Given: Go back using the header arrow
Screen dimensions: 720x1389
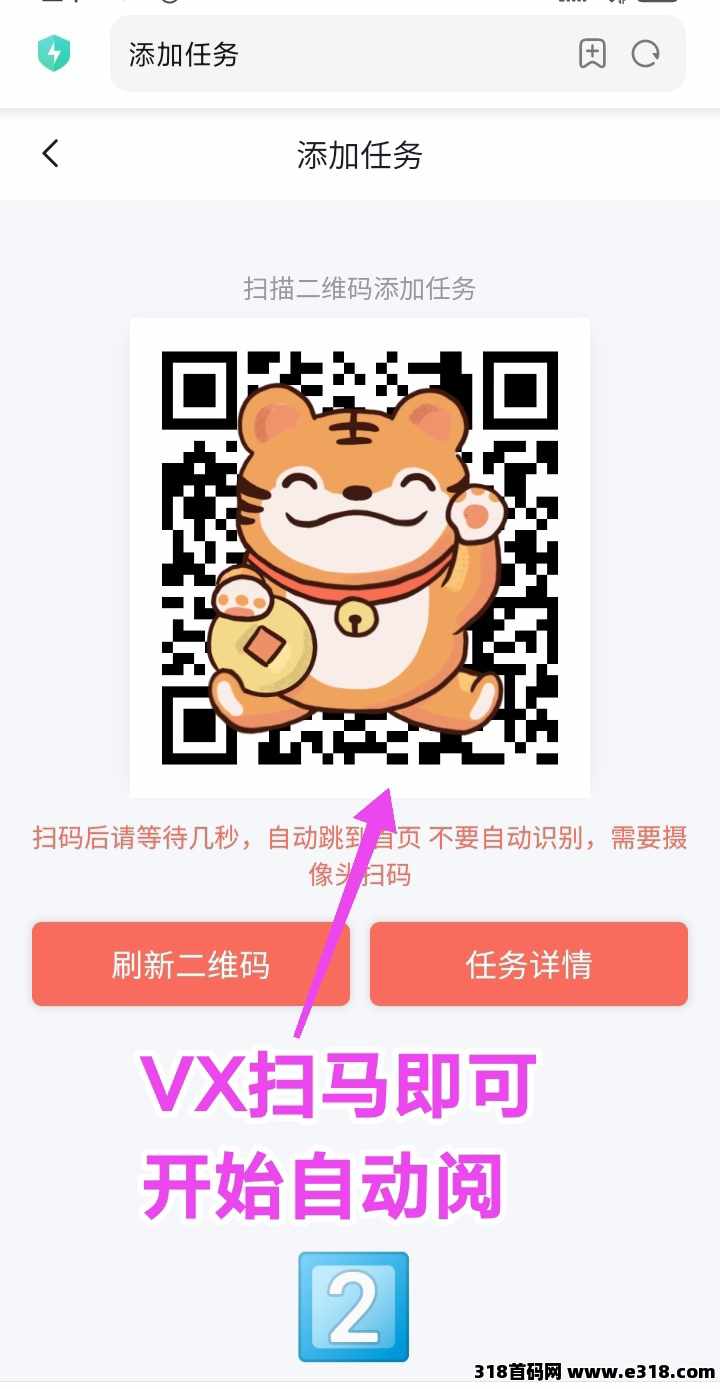Looking at the screenshot, I should (51, 154).
